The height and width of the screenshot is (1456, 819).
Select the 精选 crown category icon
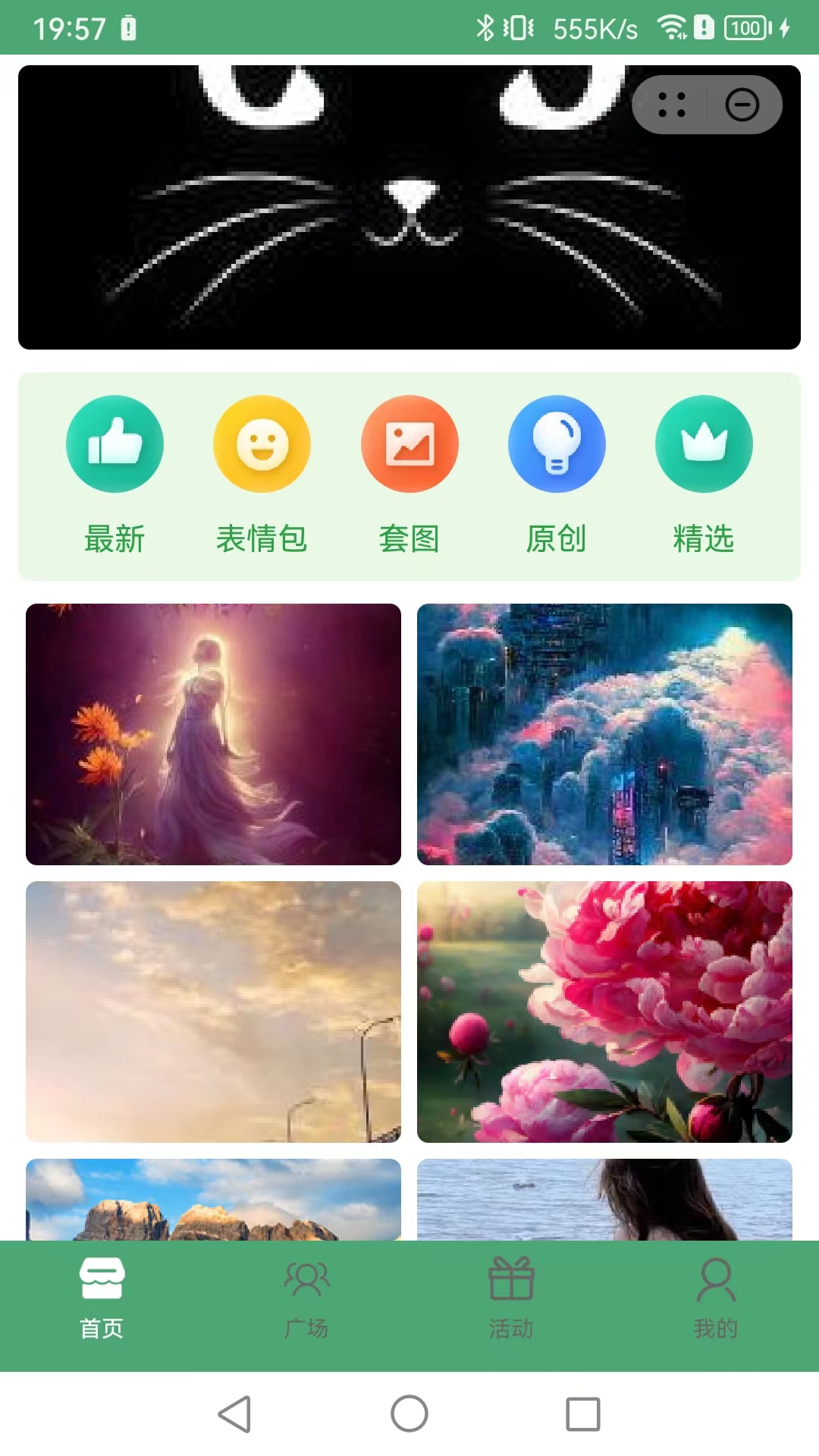[703, 444]
